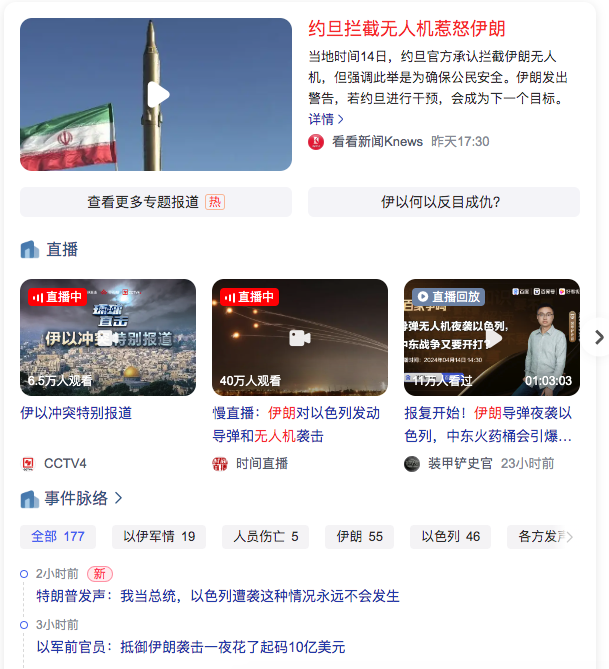The width and height of the screenshot is (609, 669).
Task: Expand the 事件脉络 timeline section
Action: point(84,498)
